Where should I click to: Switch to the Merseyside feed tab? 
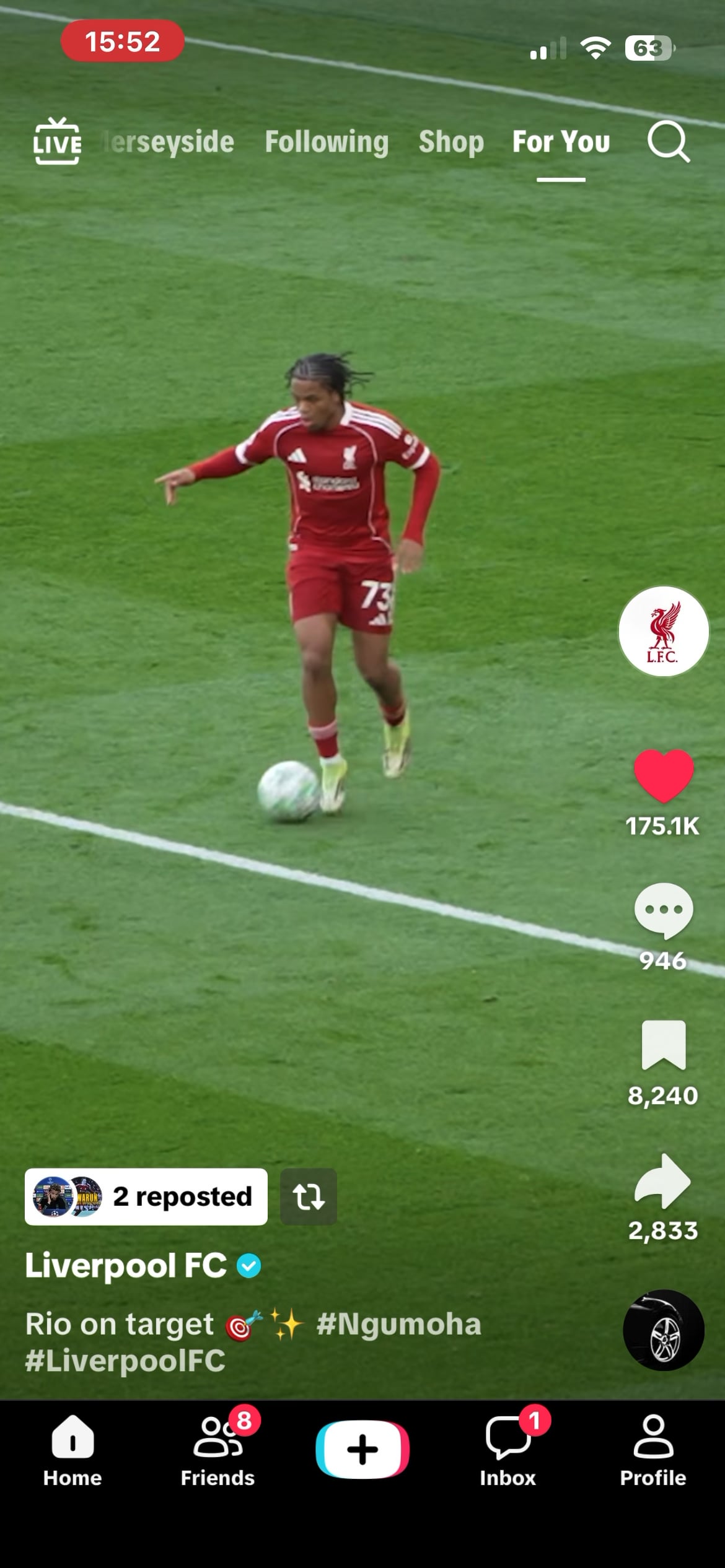click(169, 142)
